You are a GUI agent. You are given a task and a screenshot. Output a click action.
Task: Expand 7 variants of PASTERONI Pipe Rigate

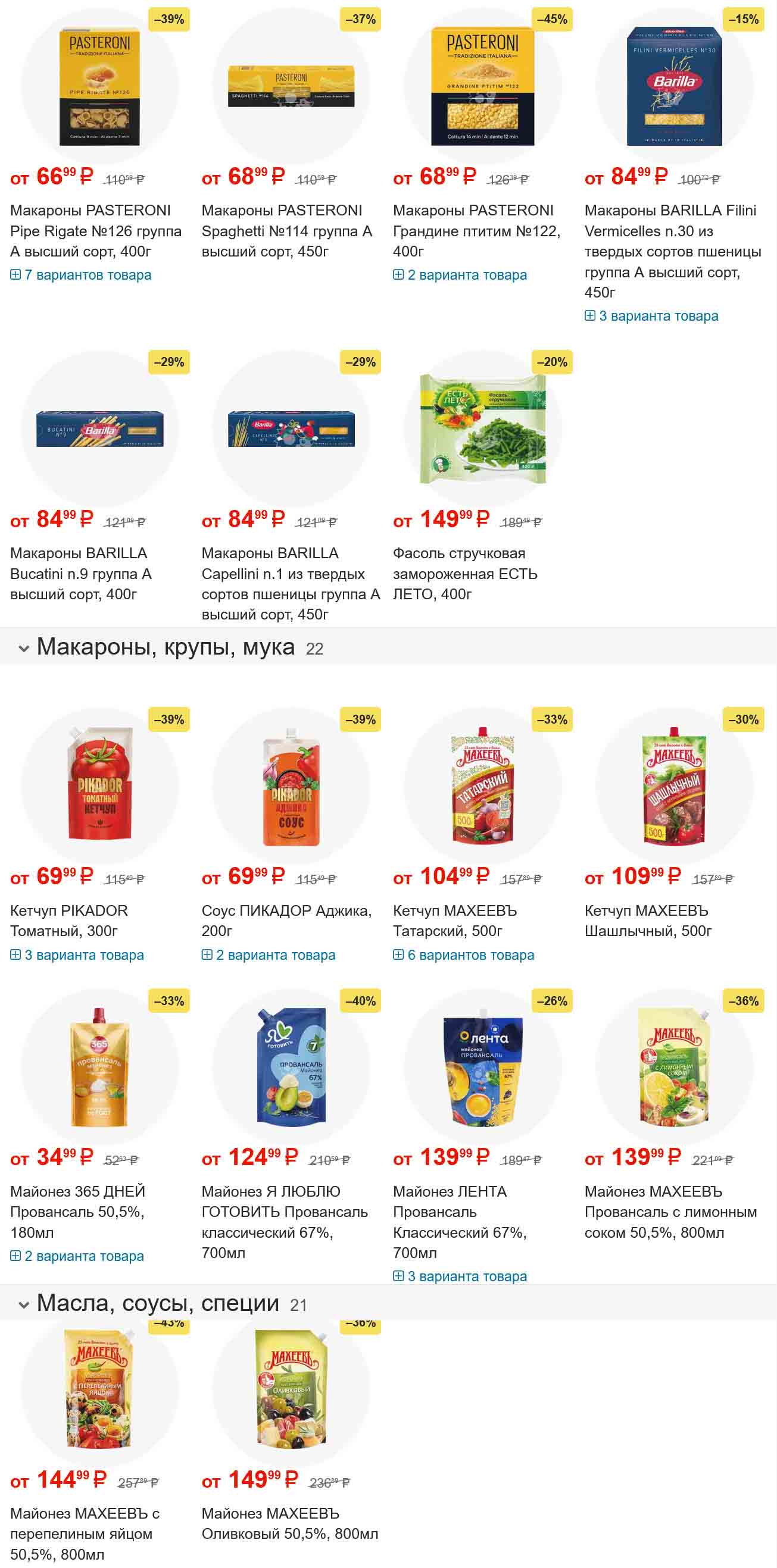(87, 275)
